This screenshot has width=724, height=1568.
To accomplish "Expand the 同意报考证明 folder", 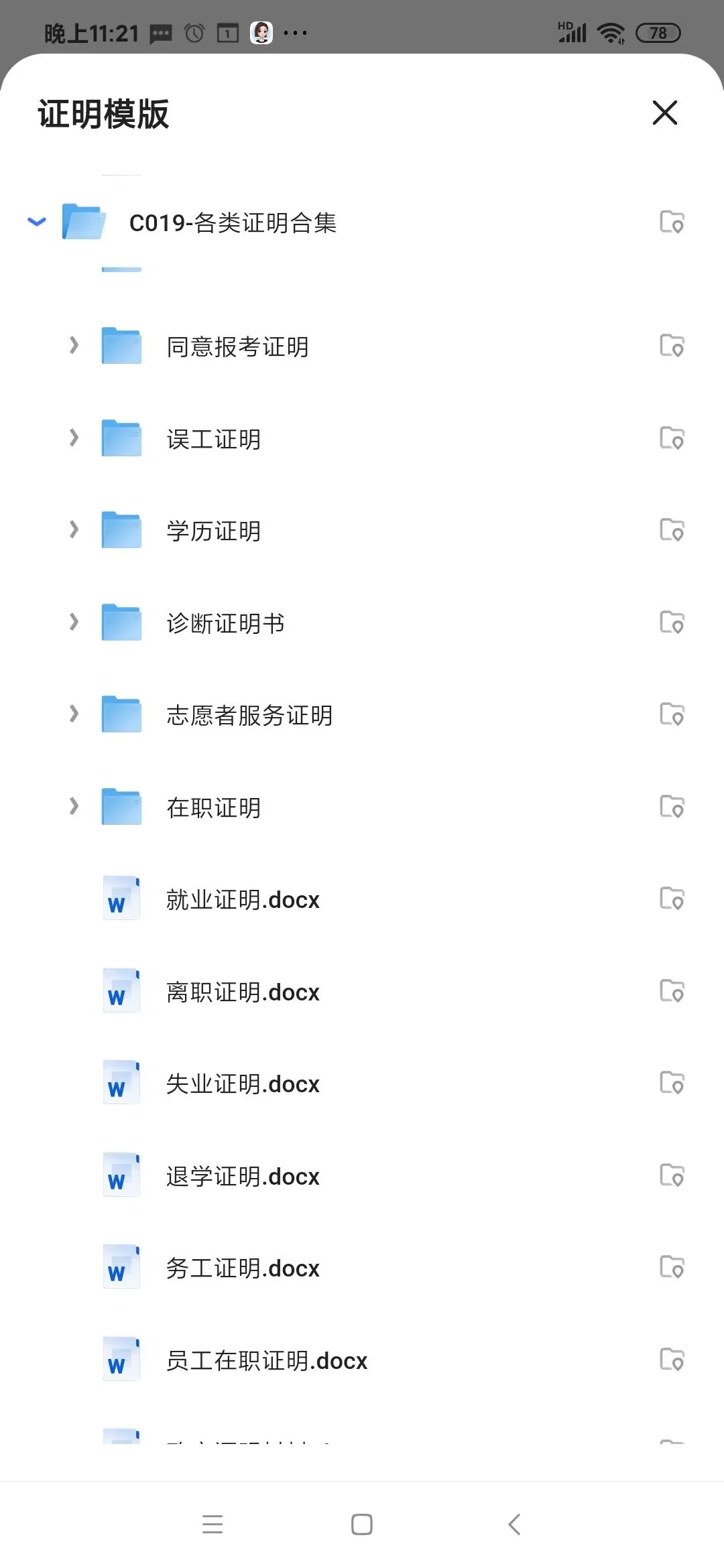I will pos(74,346).
